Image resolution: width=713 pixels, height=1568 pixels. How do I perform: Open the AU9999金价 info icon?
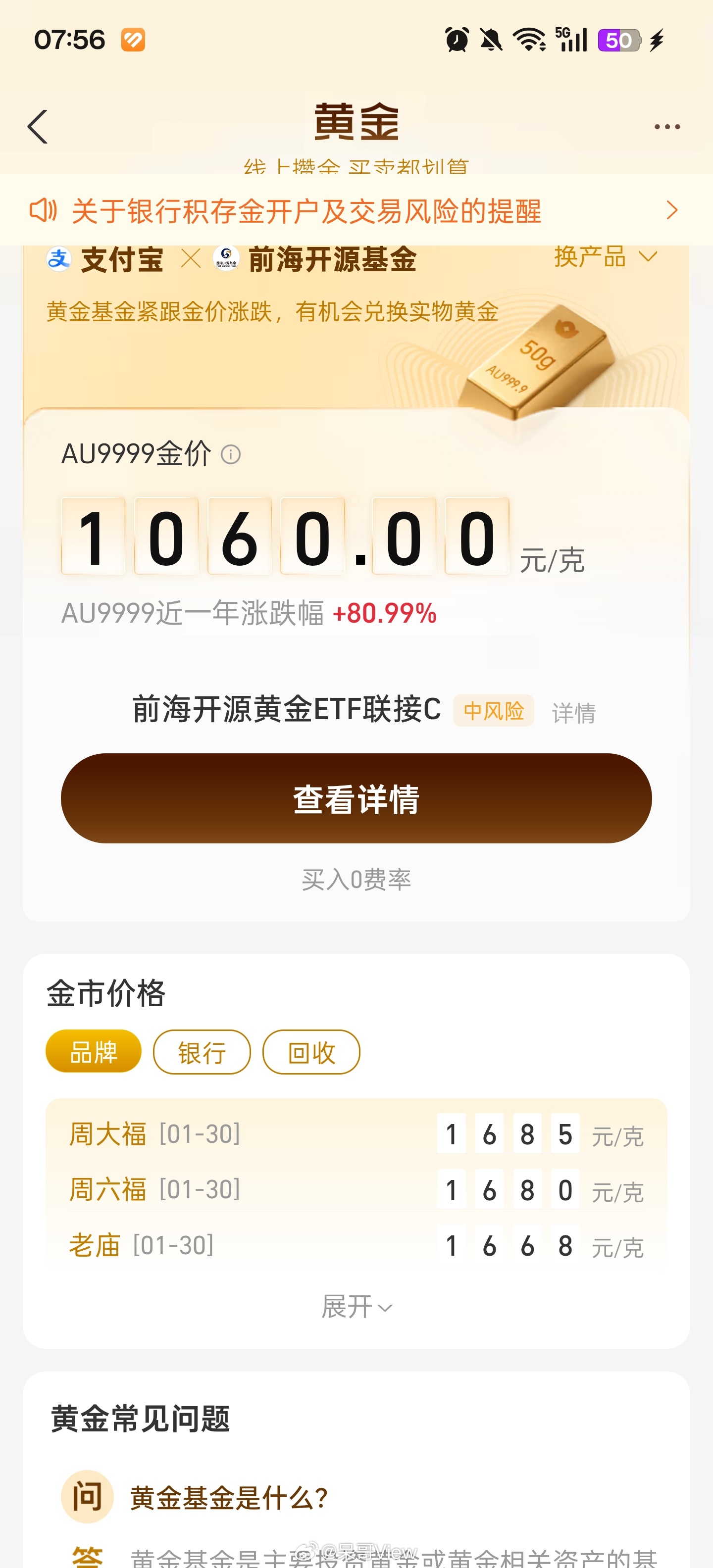click(x=231, y=455)
